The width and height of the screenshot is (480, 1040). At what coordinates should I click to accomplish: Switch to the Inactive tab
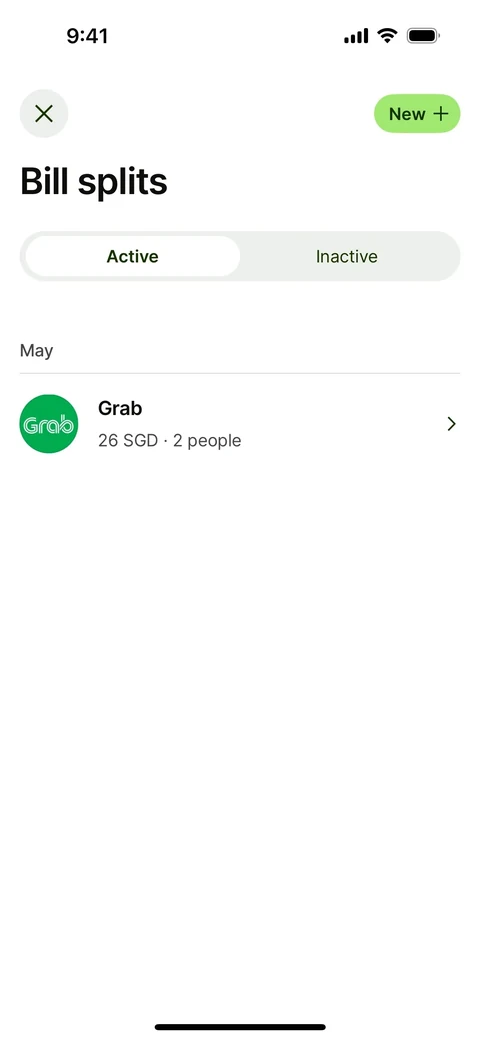(347, 256)
